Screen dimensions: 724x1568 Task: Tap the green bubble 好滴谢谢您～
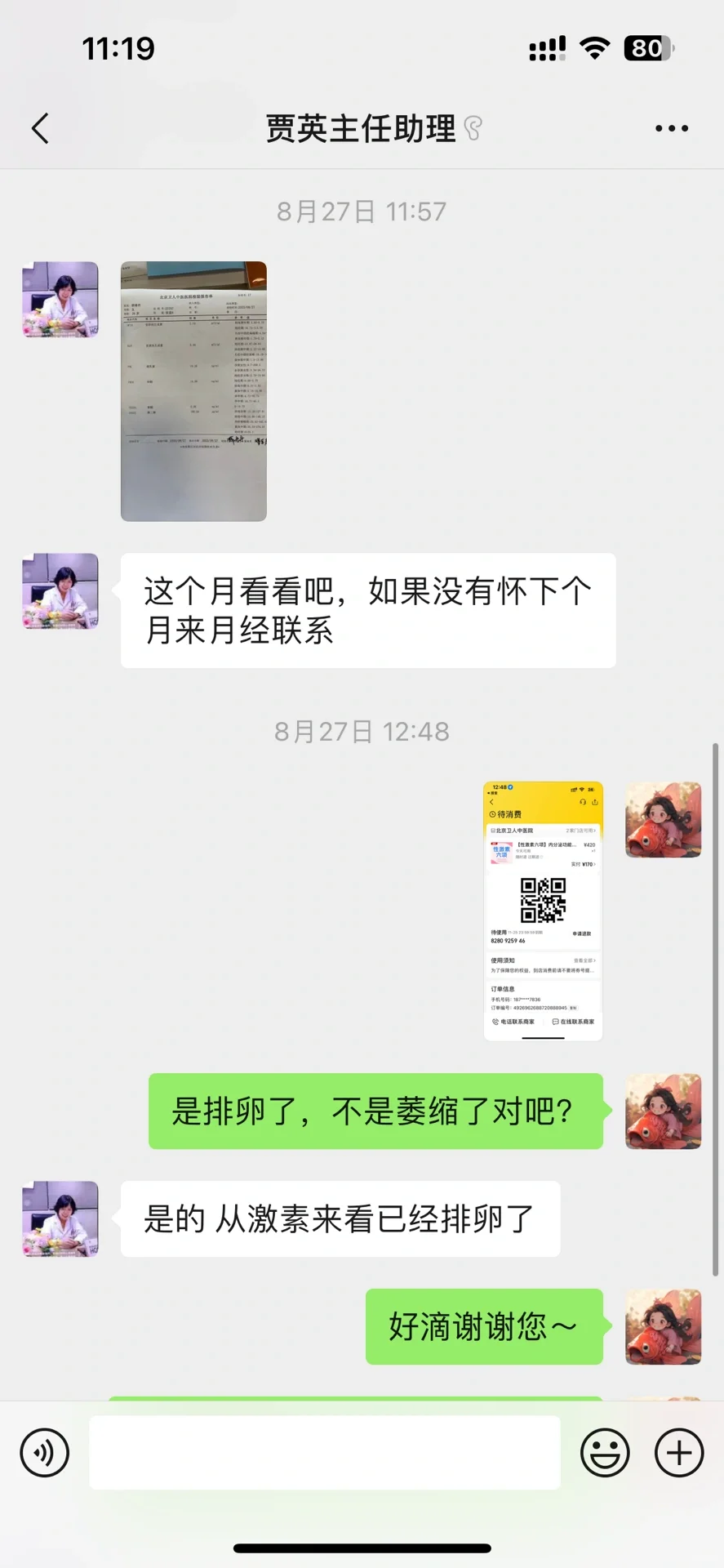484,1327
